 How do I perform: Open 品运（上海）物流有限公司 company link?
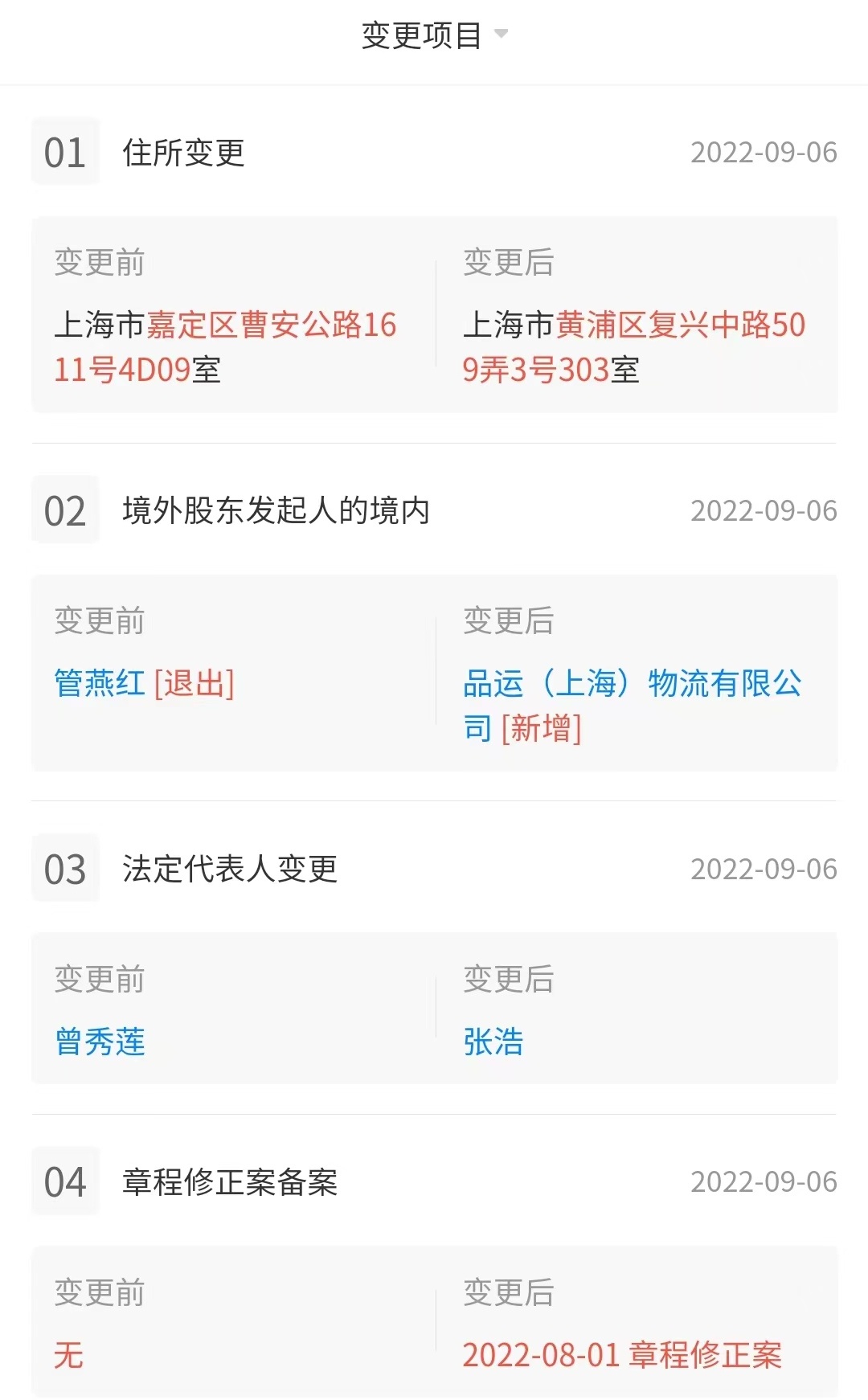(633, 706)
